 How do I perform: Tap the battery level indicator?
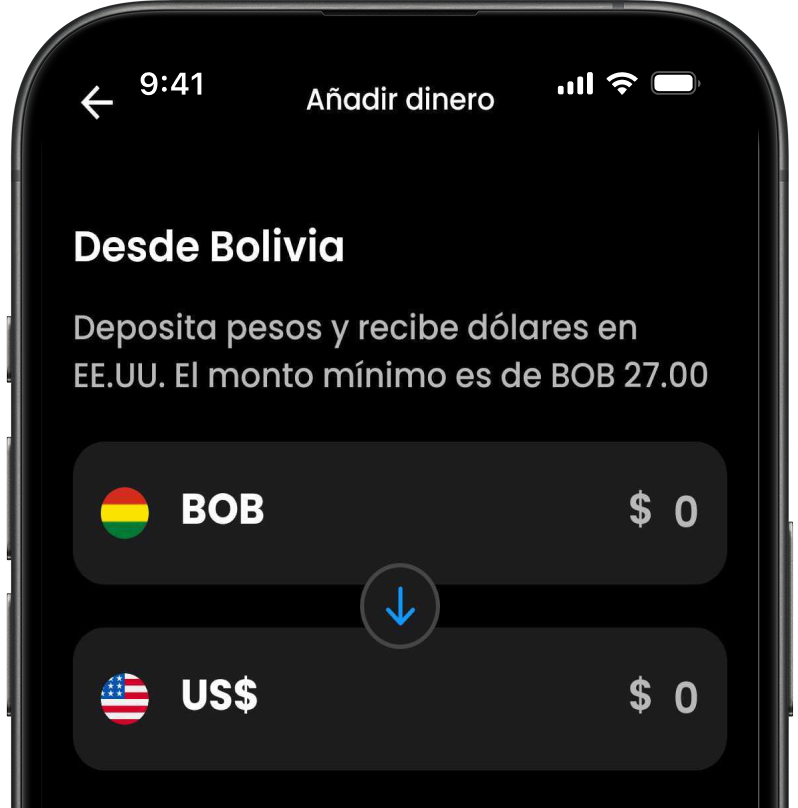coord(674,84)
